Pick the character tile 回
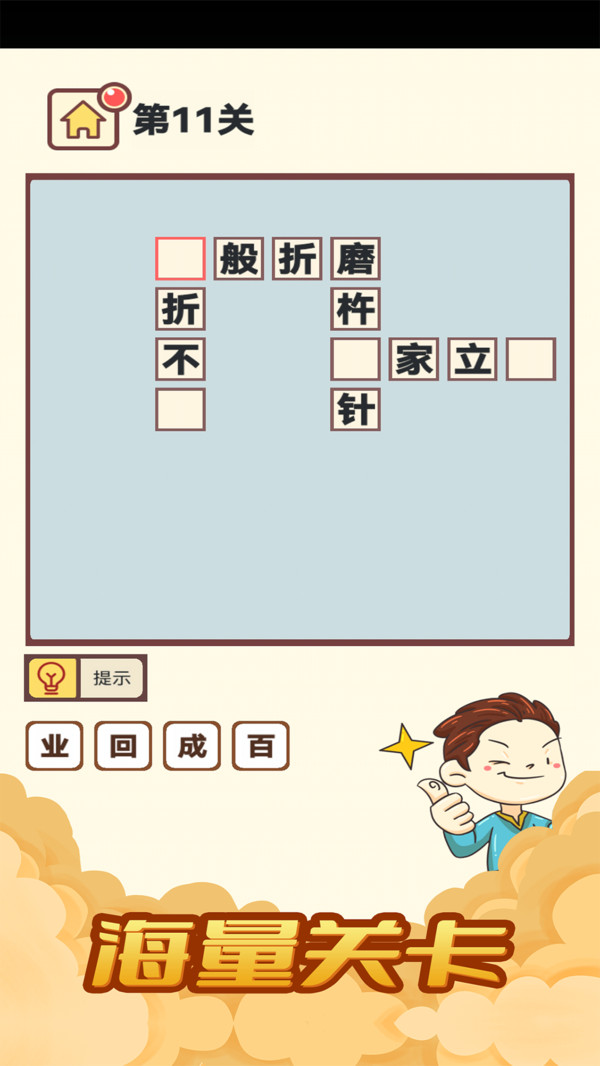This screenshot has width=600, height=1066. coord(123,746)
